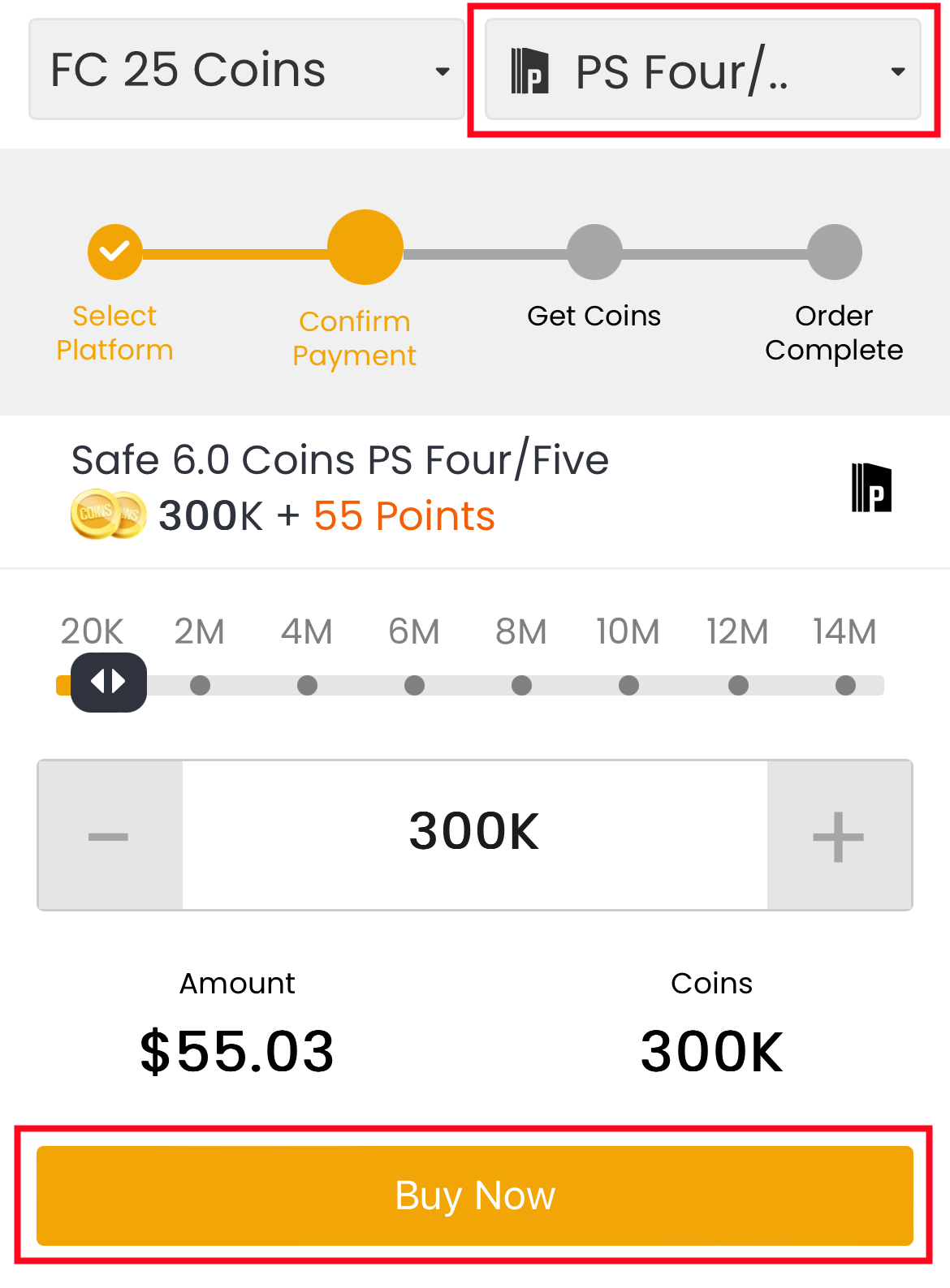This screenshot has width=950, height=1288.
Task: Expand the PS Four platform dropdown
Action: point(703,71)
